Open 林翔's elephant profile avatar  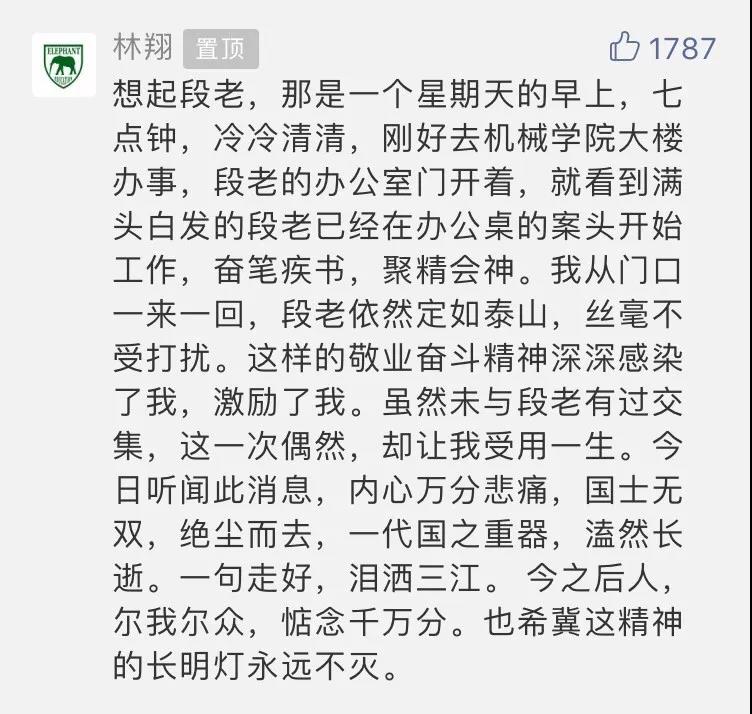tap(64, 64)
